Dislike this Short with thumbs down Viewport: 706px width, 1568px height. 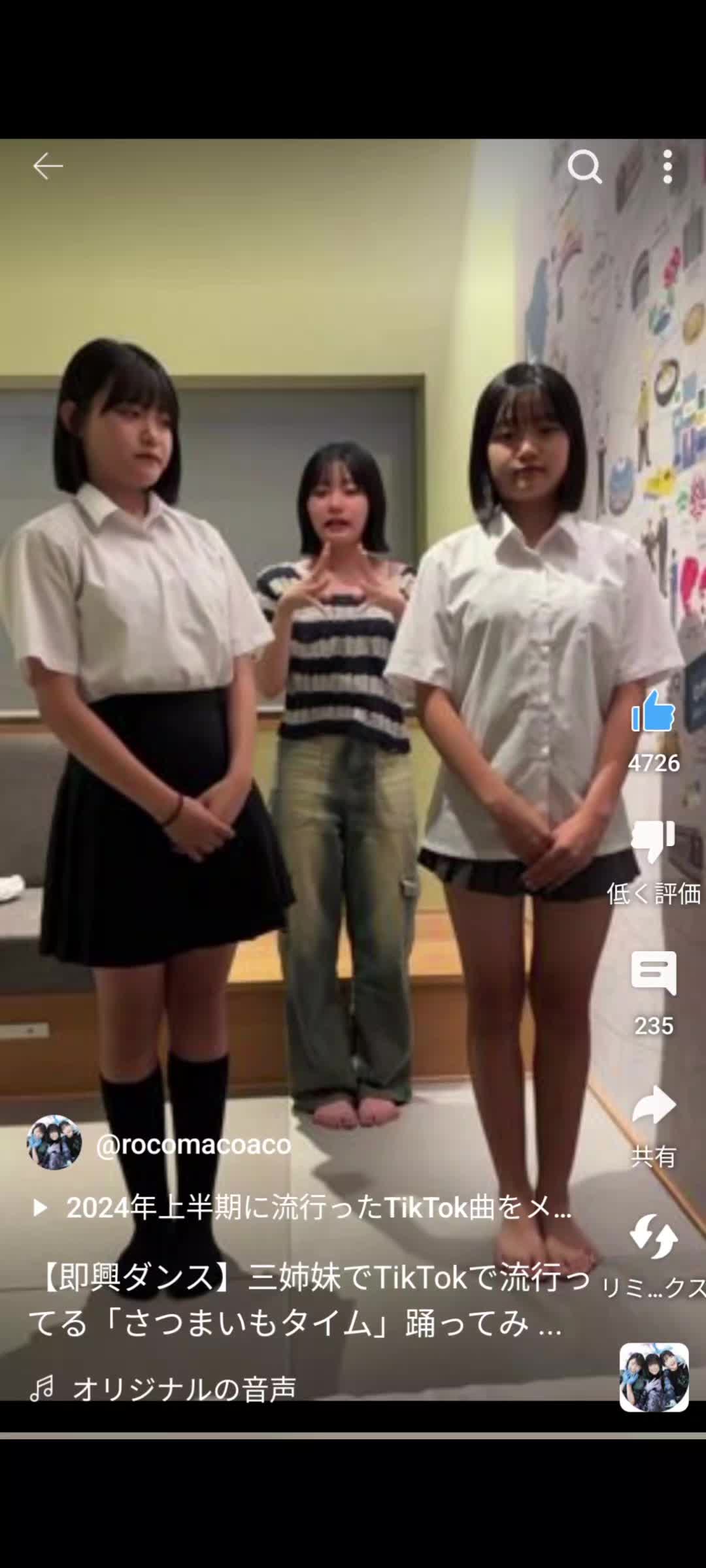coord(653,843)
